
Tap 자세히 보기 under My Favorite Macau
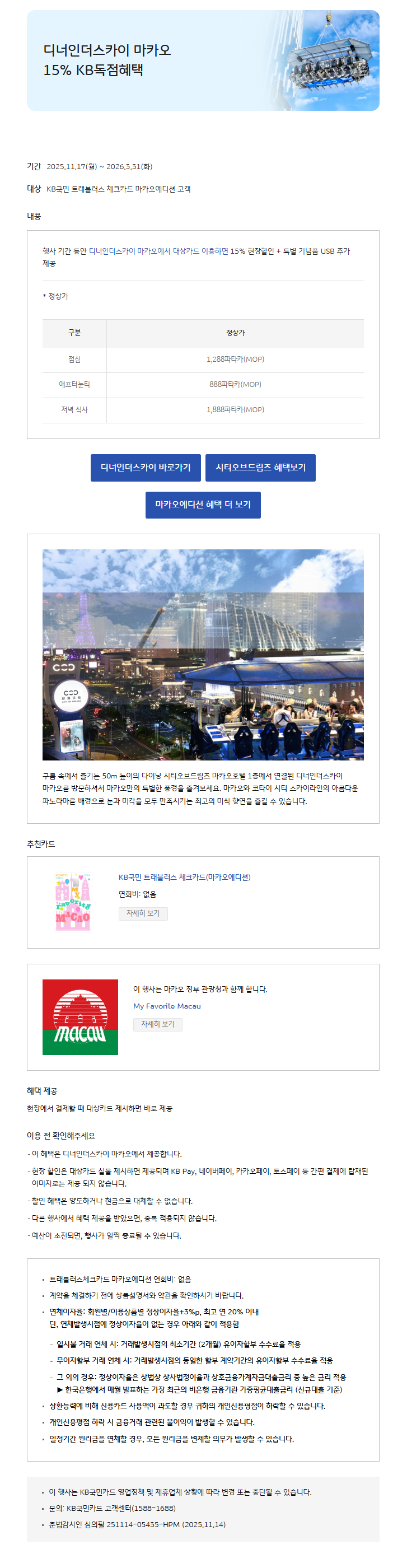157,1024
